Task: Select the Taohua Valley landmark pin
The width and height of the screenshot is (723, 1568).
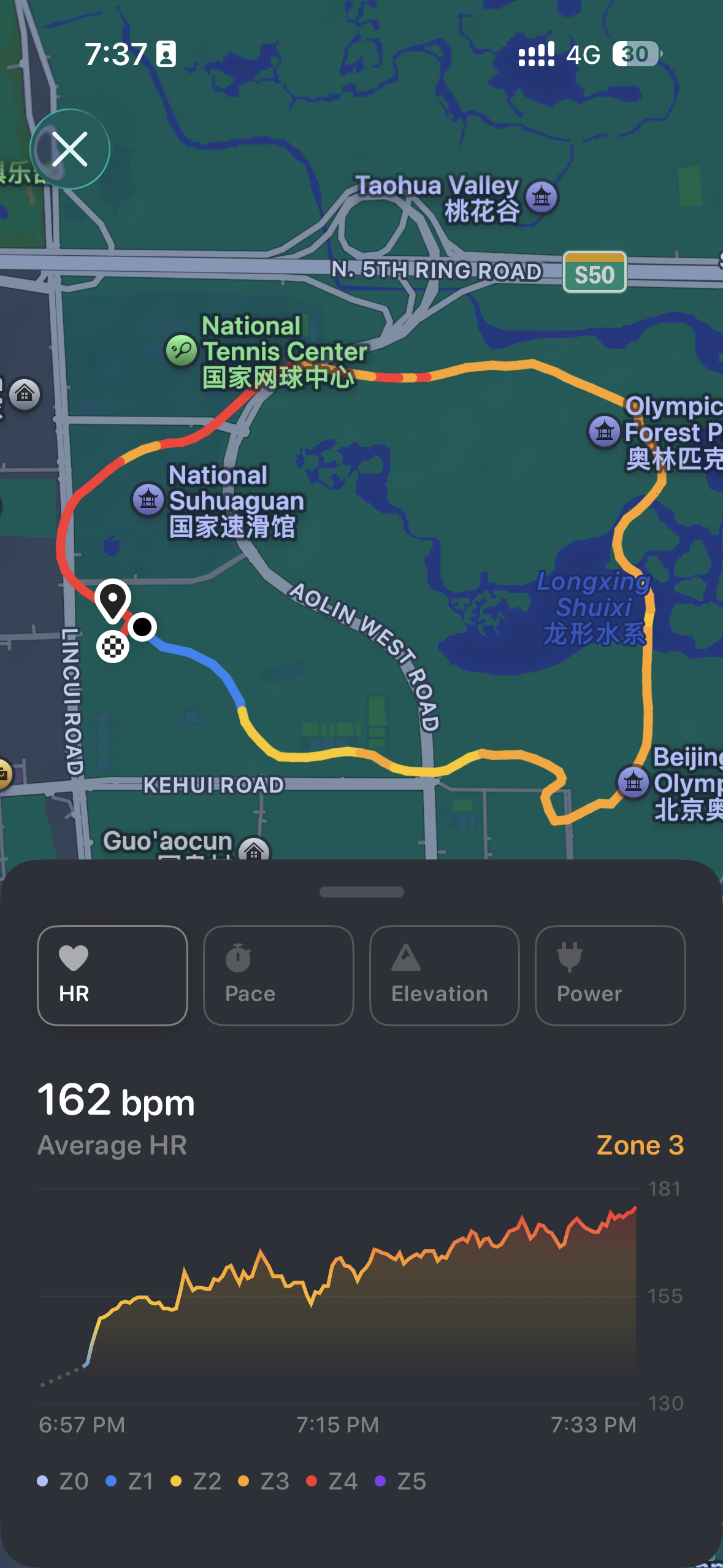Action: [541, 197]
